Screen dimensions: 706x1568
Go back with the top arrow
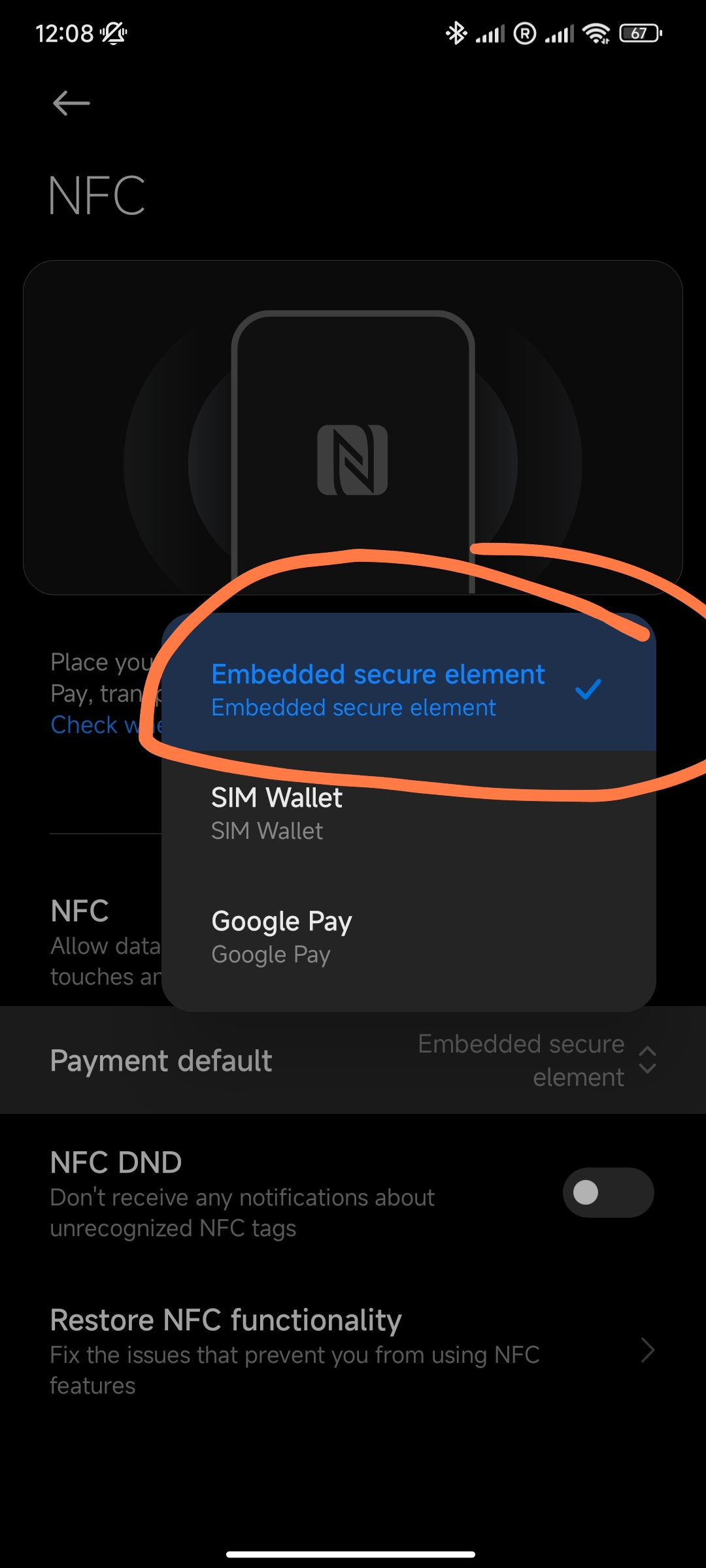point(71,103)
